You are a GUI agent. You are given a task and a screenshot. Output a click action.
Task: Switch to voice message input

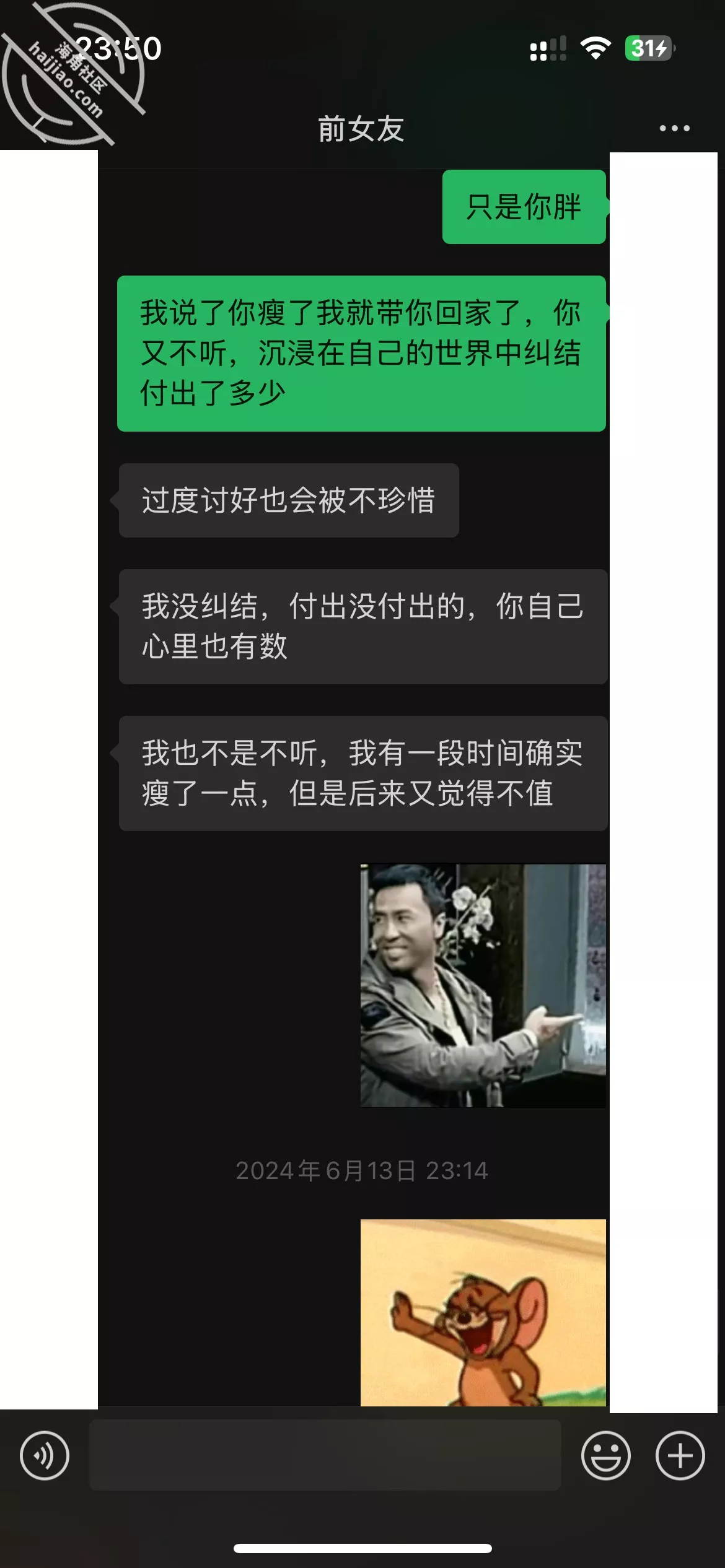[x=45, y=1455]
